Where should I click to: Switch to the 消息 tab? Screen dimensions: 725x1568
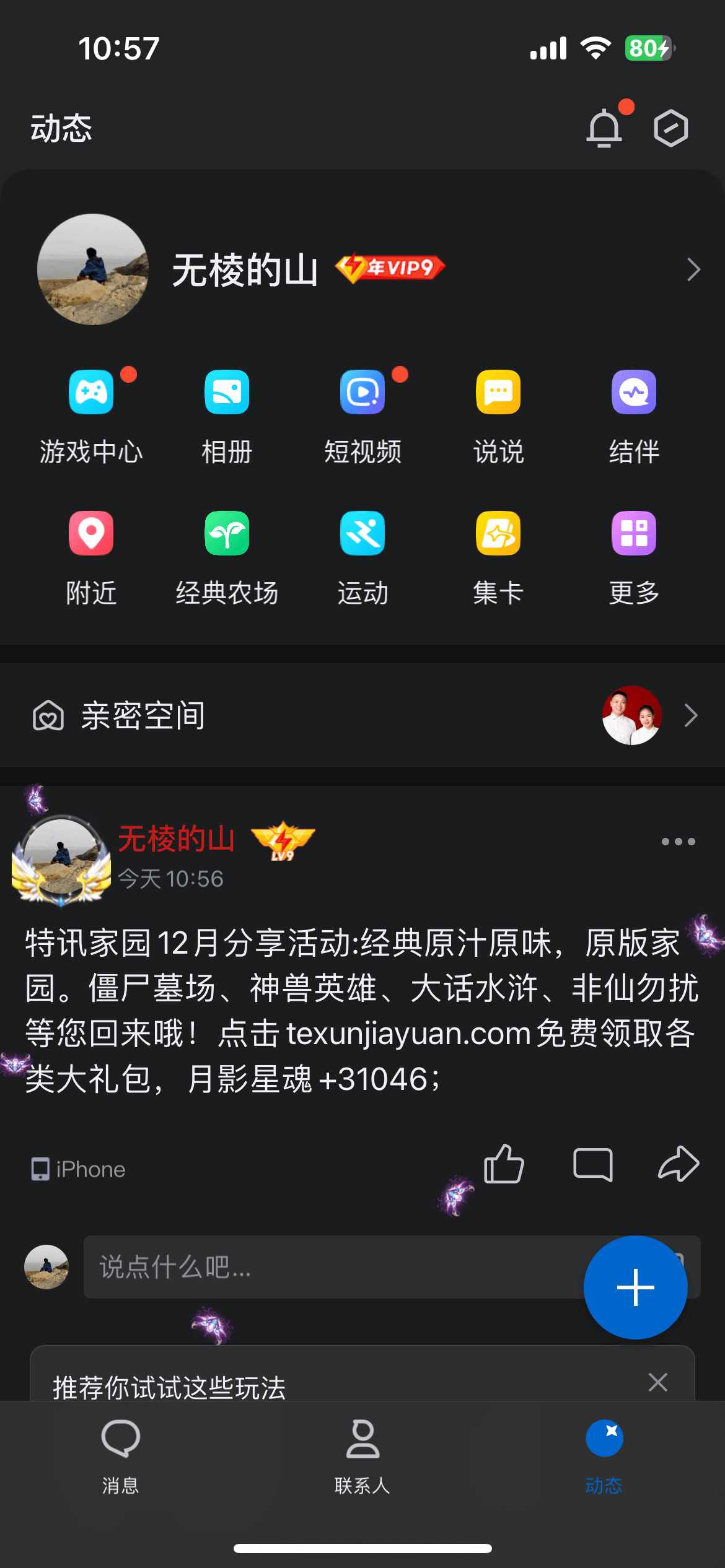pyautogui.click(x=121, y=1455)
